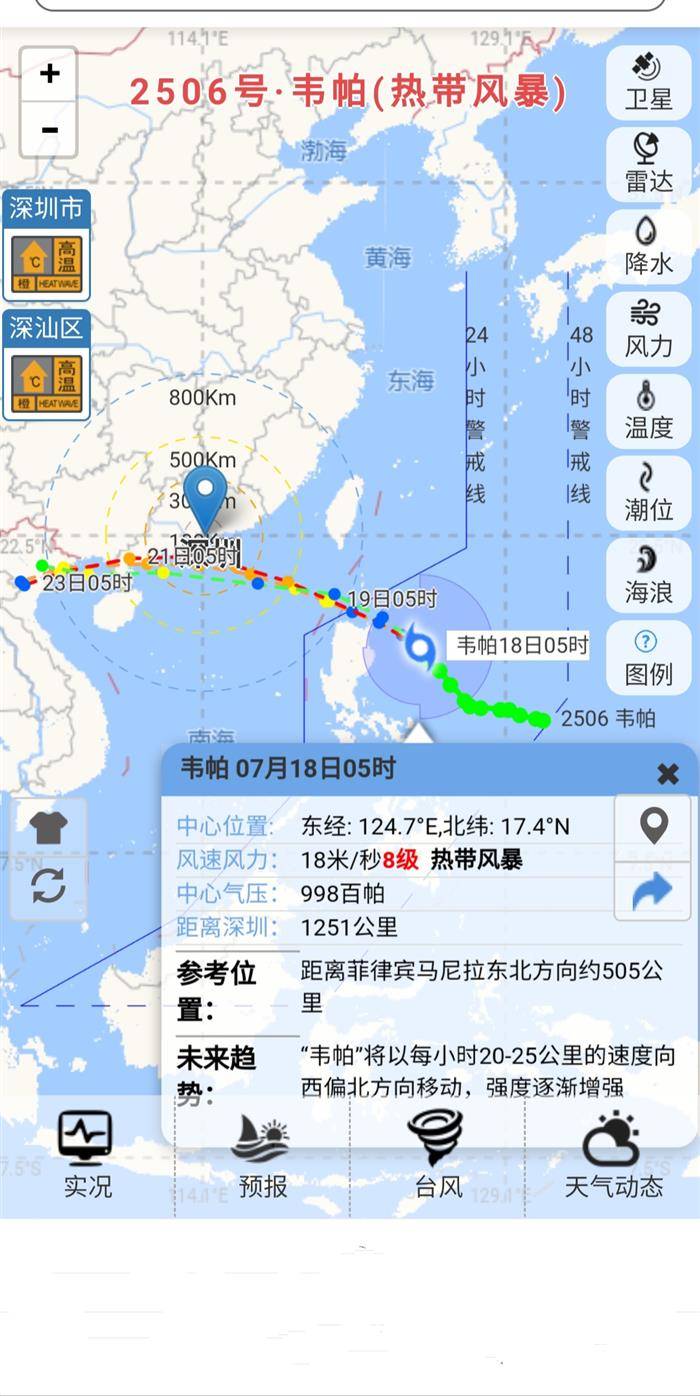
Task: Show the 卫星 satellite layer
Action: [648, 81]
